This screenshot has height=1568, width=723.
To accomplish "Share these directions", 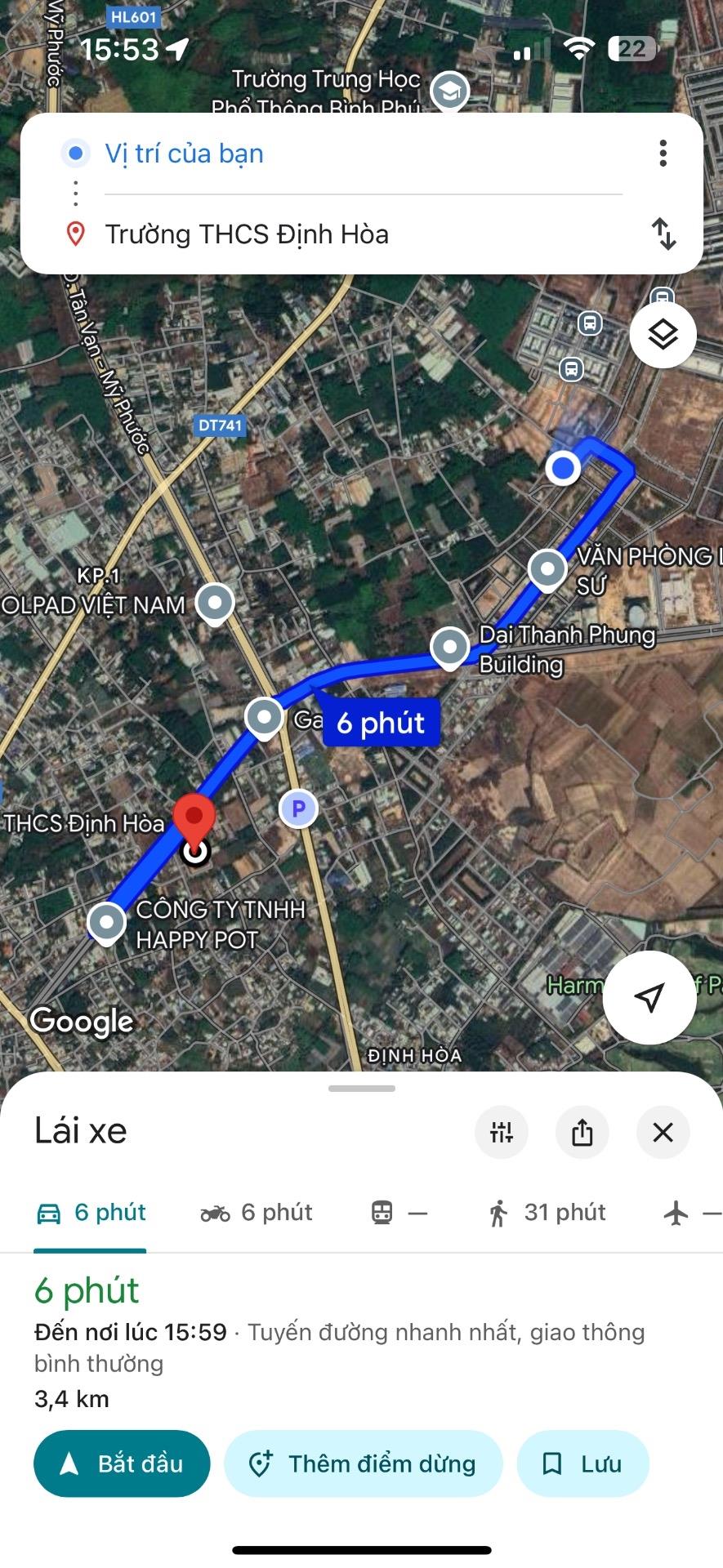I will tap(582, 1132).
